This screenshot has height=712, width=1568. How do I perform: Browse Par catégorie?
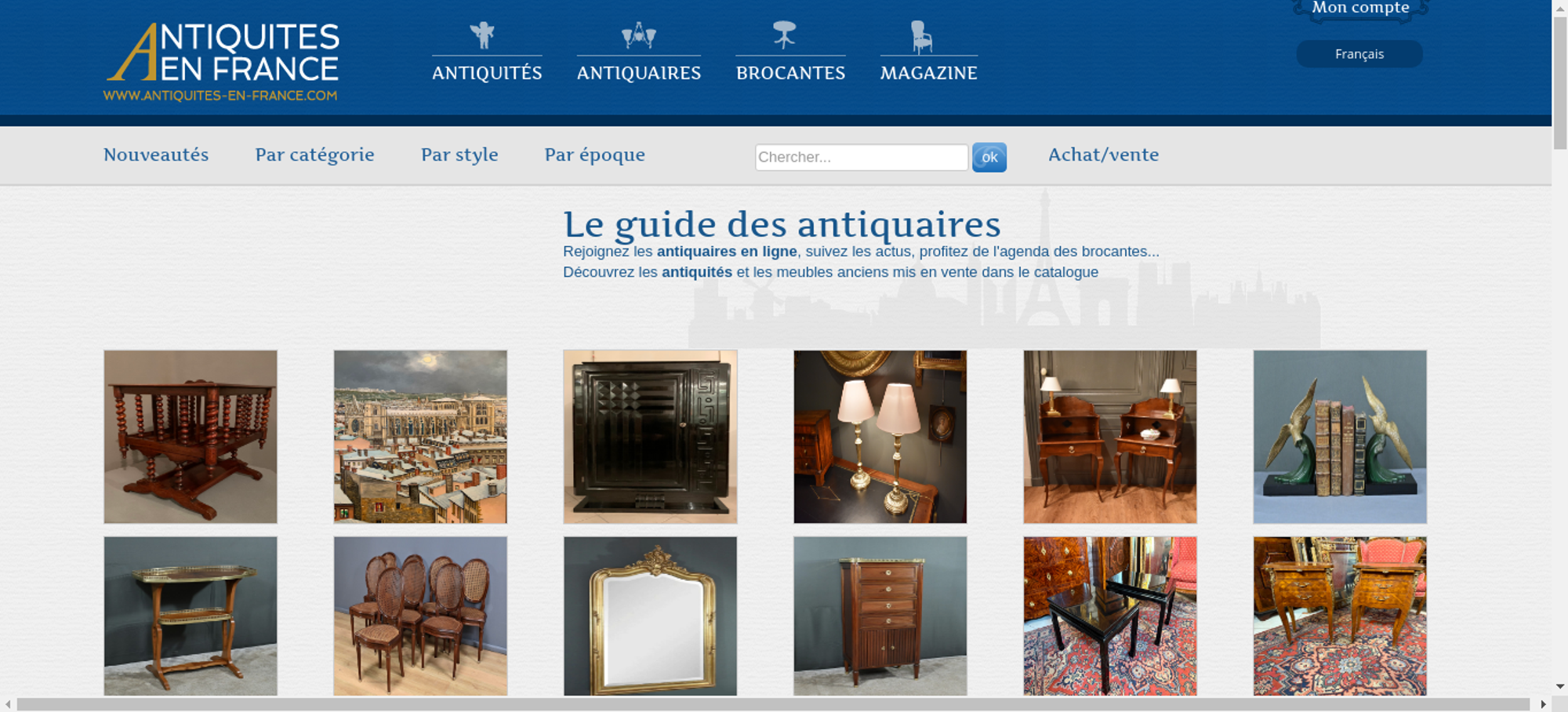click(314, 154)
